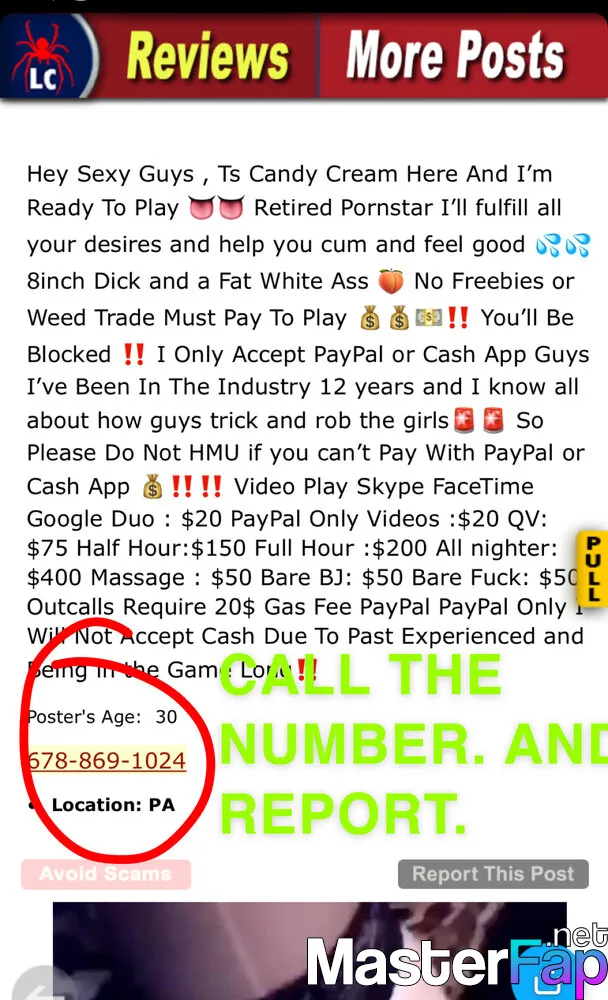Open the Reviews tab

(x=207, y=56)
